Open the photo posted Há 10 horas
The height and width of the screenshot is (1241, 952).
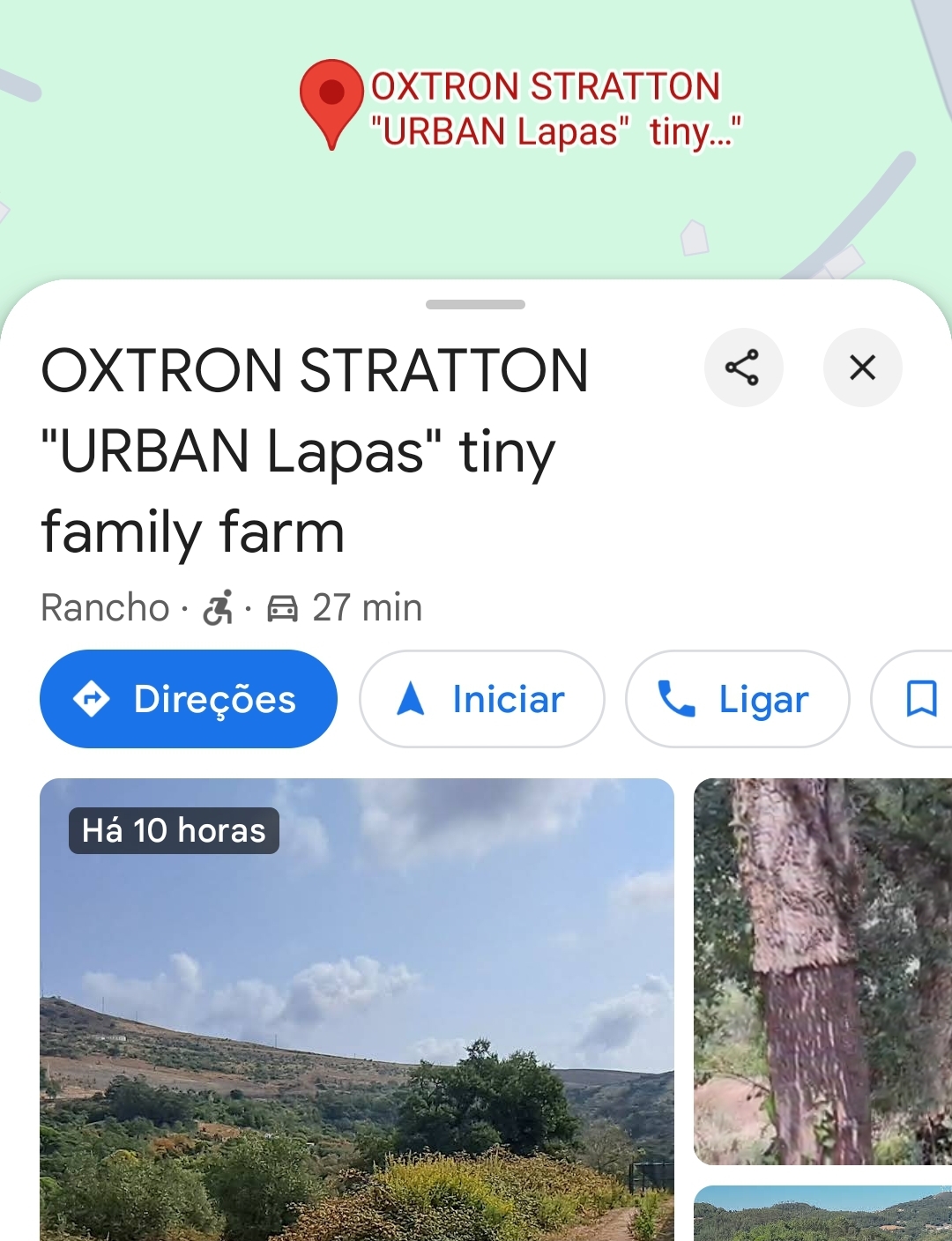point(357,1009)
